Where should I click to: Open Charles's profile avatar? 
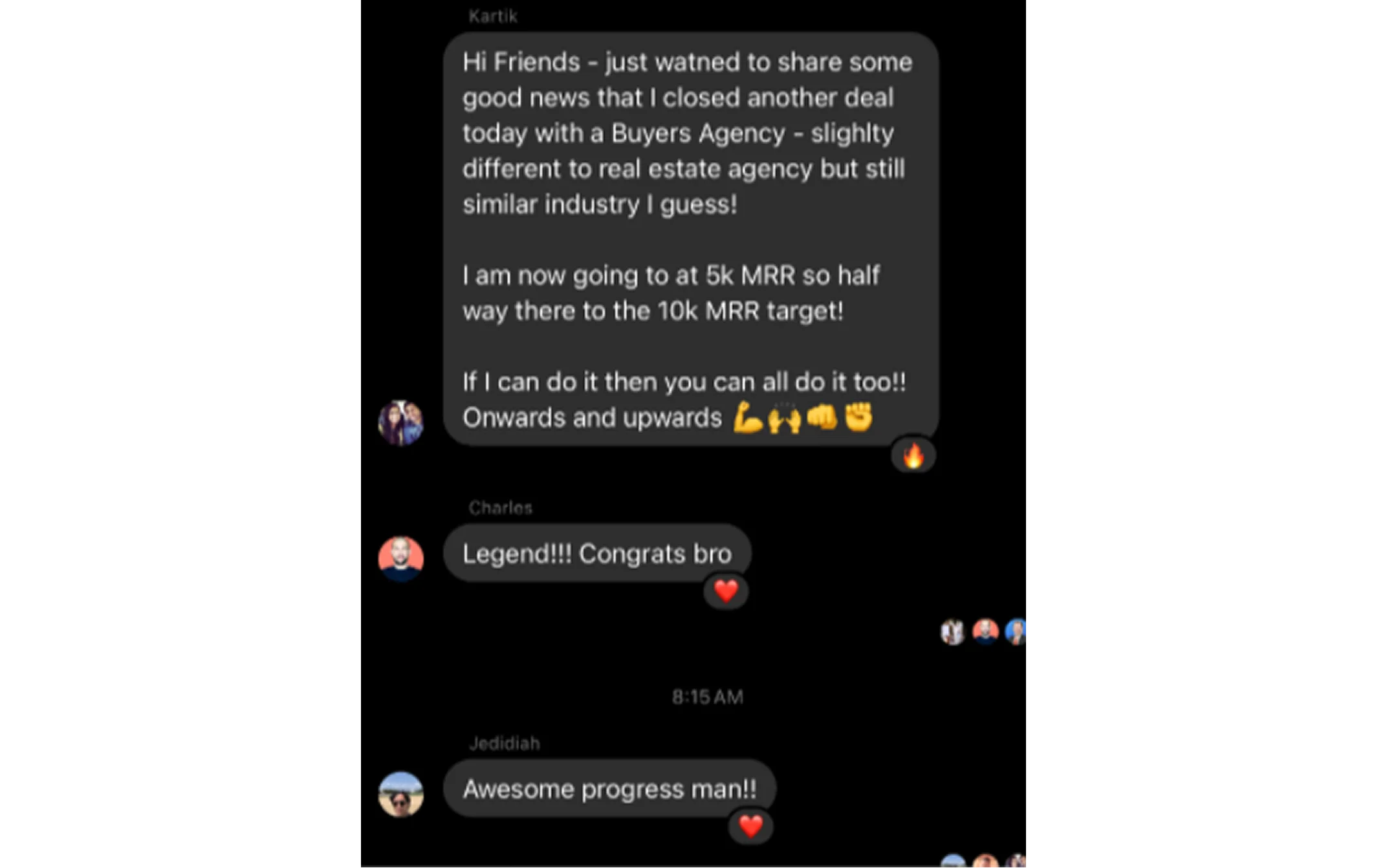[x=400, y=558]
